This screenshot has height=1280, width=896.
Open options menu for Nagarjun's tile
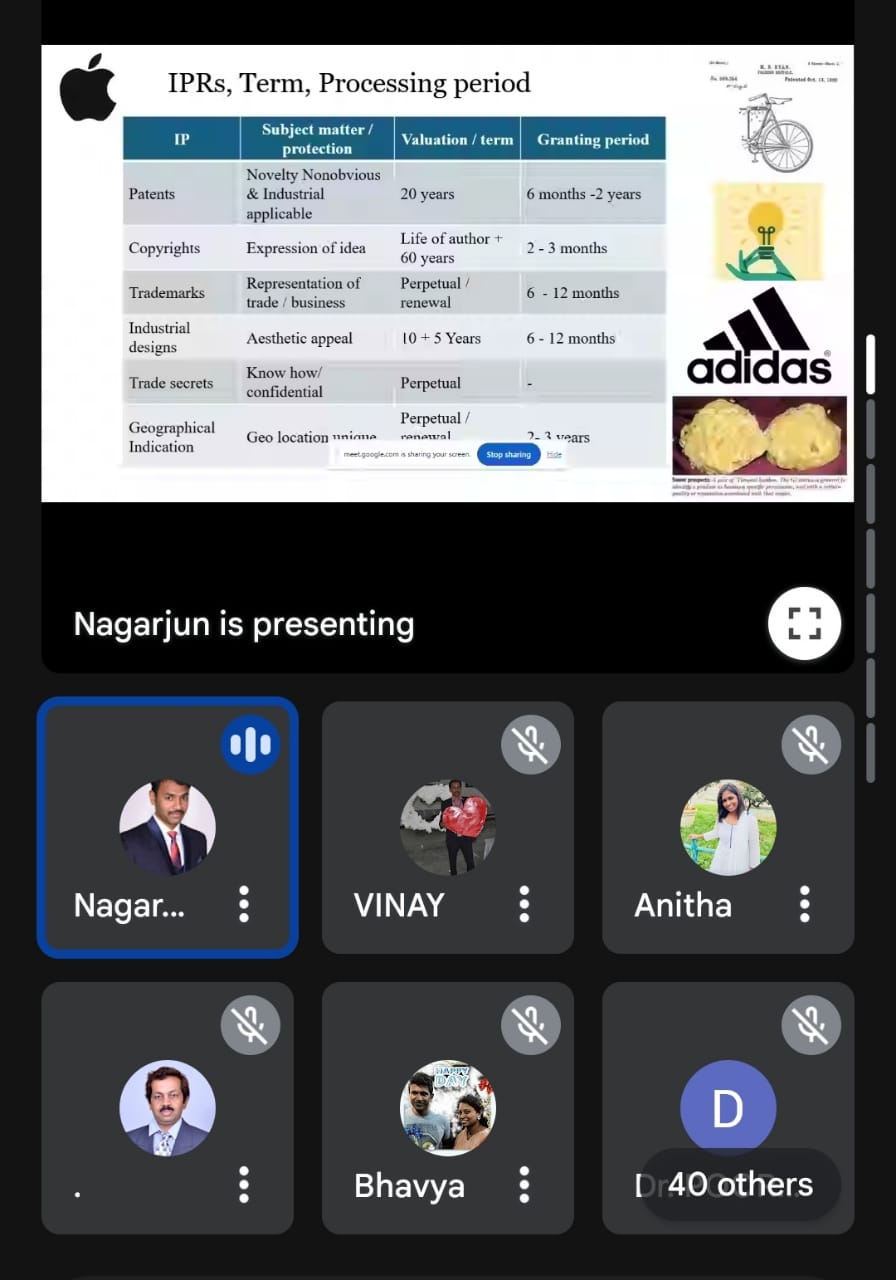(x=244, y=904)
